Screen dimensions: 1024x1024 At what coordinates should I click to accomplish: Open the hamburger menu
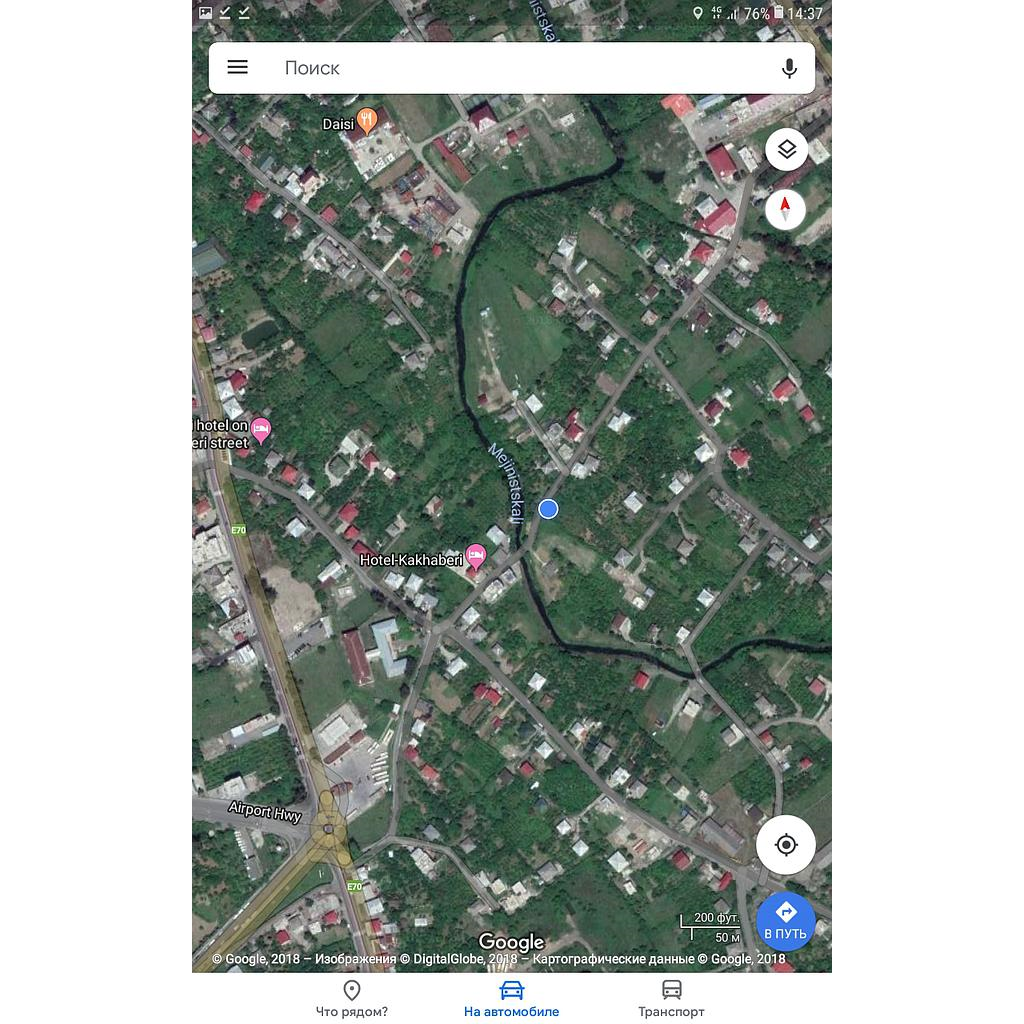point(237,67)
